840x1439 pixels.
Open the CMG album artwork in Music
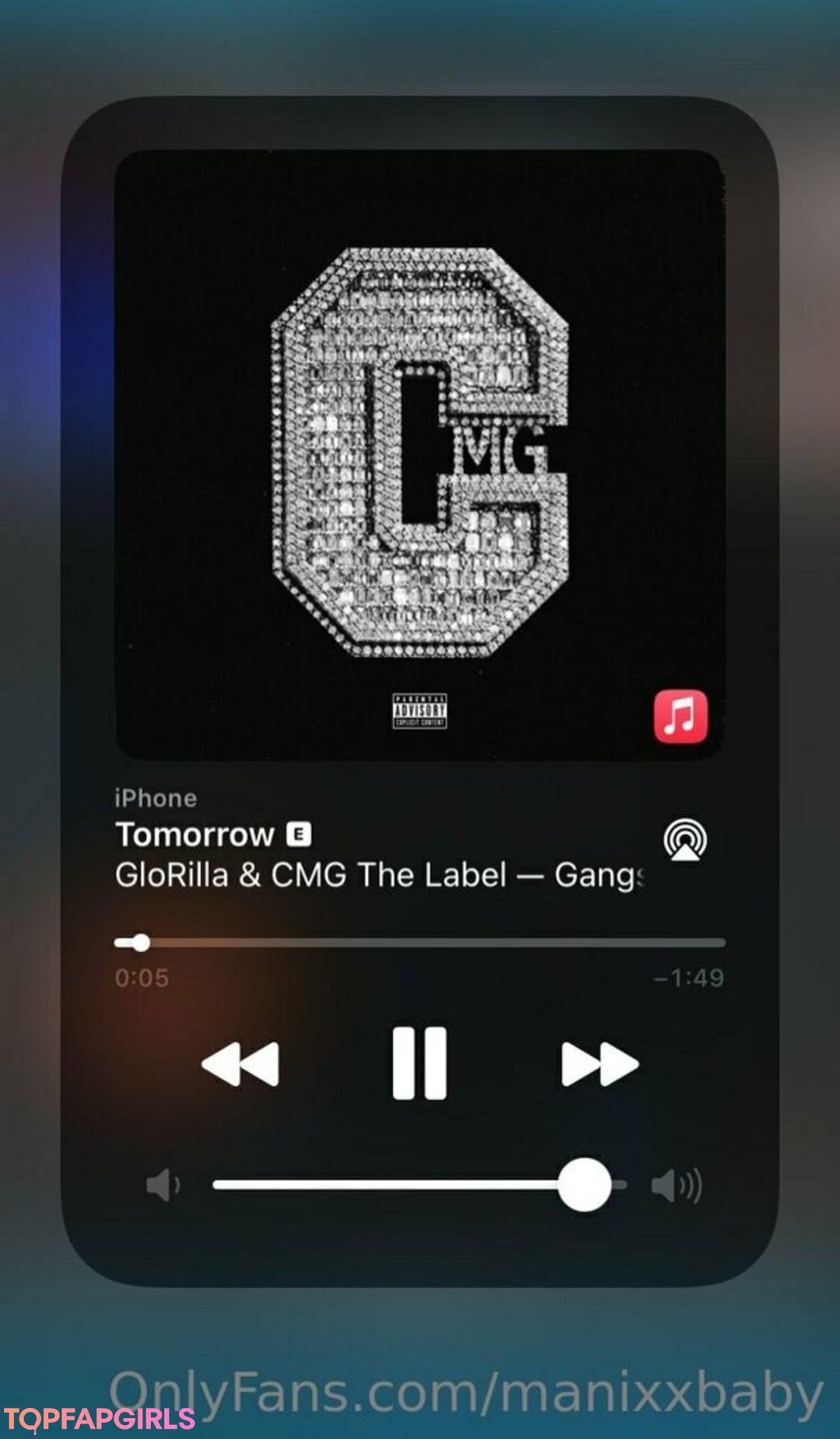[x=420, y=454]
